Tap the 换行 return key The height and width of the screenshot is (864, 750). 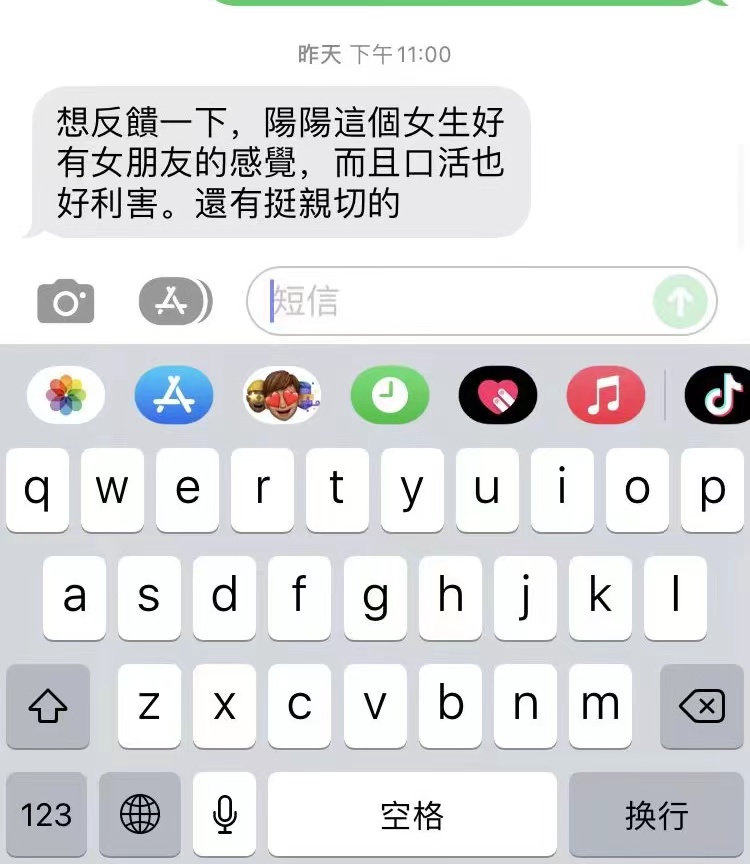tap(657, 815)
